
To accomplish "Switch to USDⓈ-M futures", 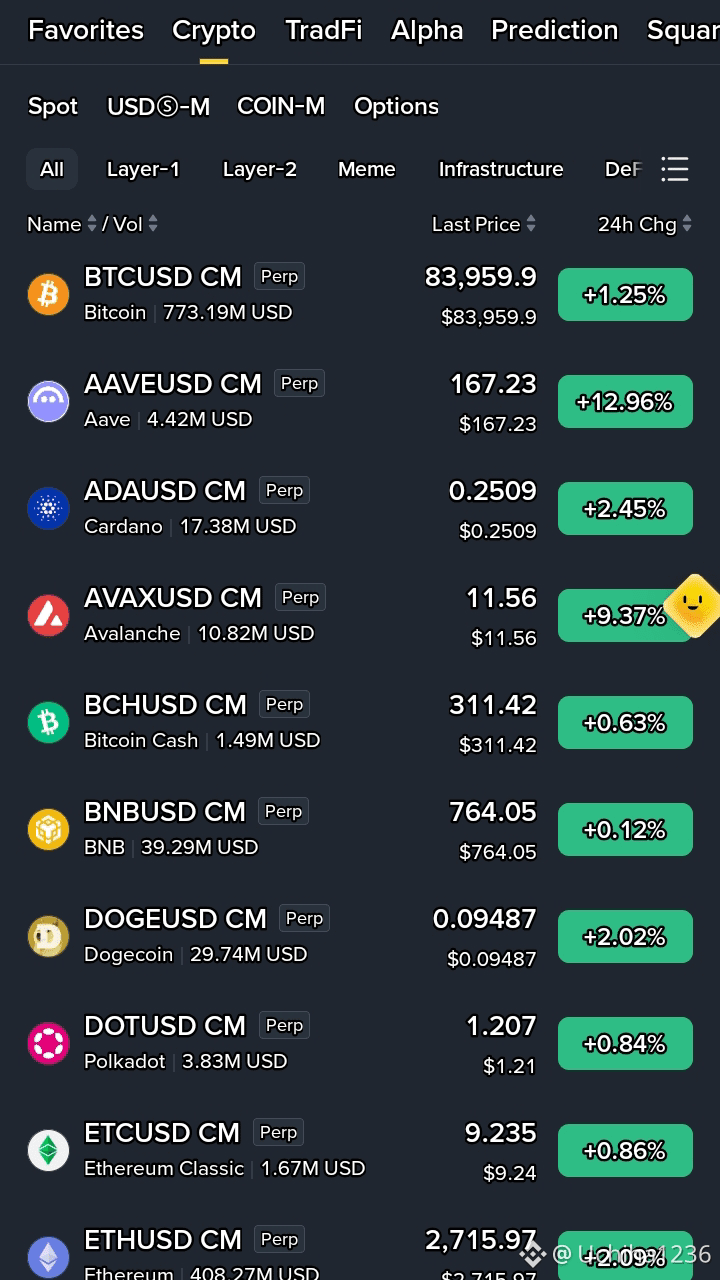I will tap(158, 106).
